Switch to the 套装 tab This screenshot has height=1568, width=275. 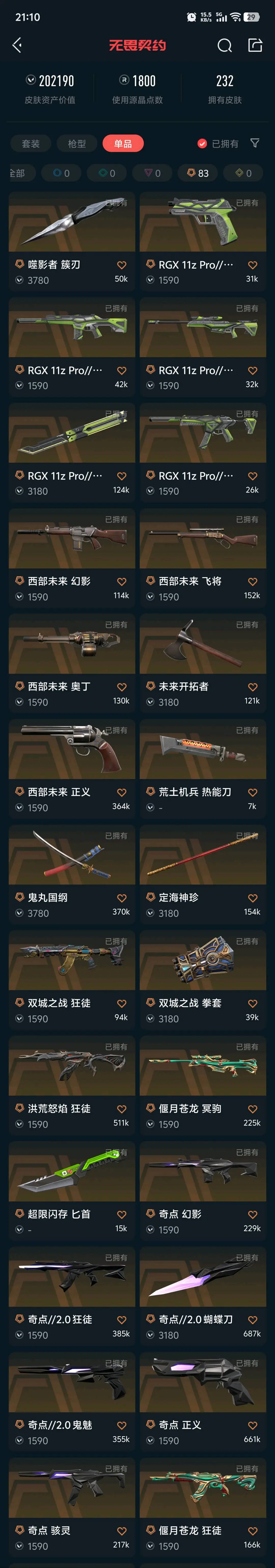click(x=31, y=144)
